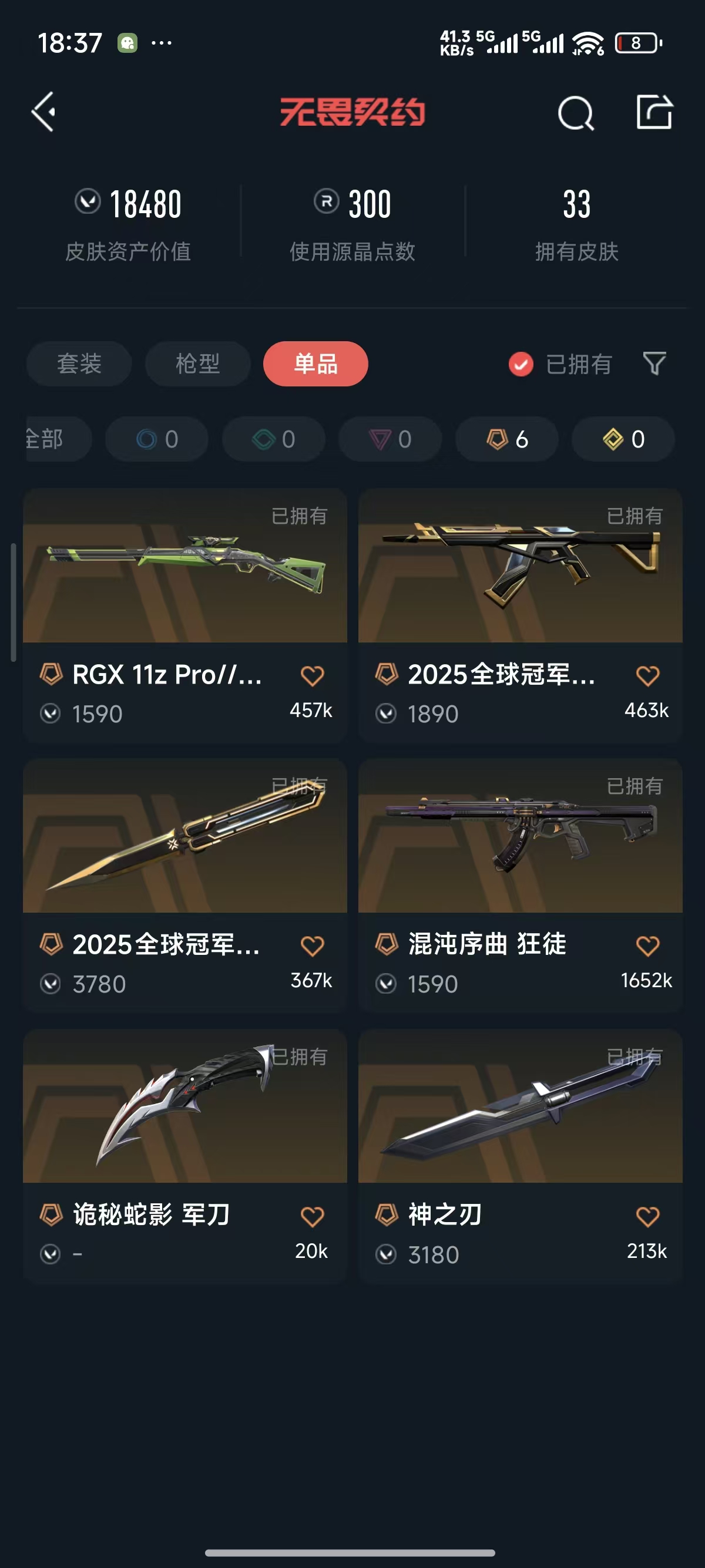Share this skin collection page
Screen dimensions: 705x1568
[654, 112]
